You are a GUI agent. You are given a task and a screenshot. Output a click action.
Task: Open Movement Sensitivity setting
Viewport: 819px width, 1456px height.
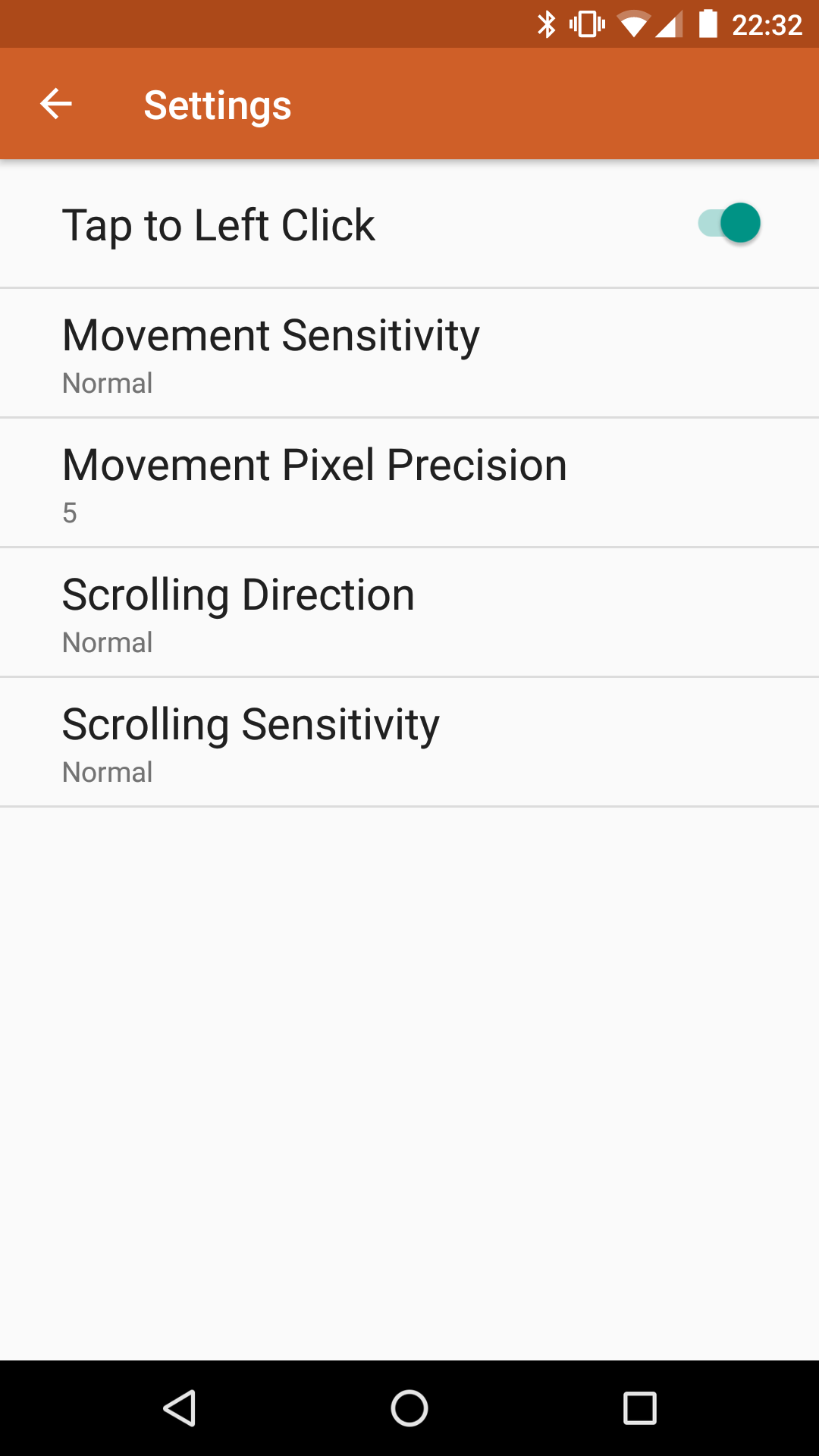pos(409,353)
